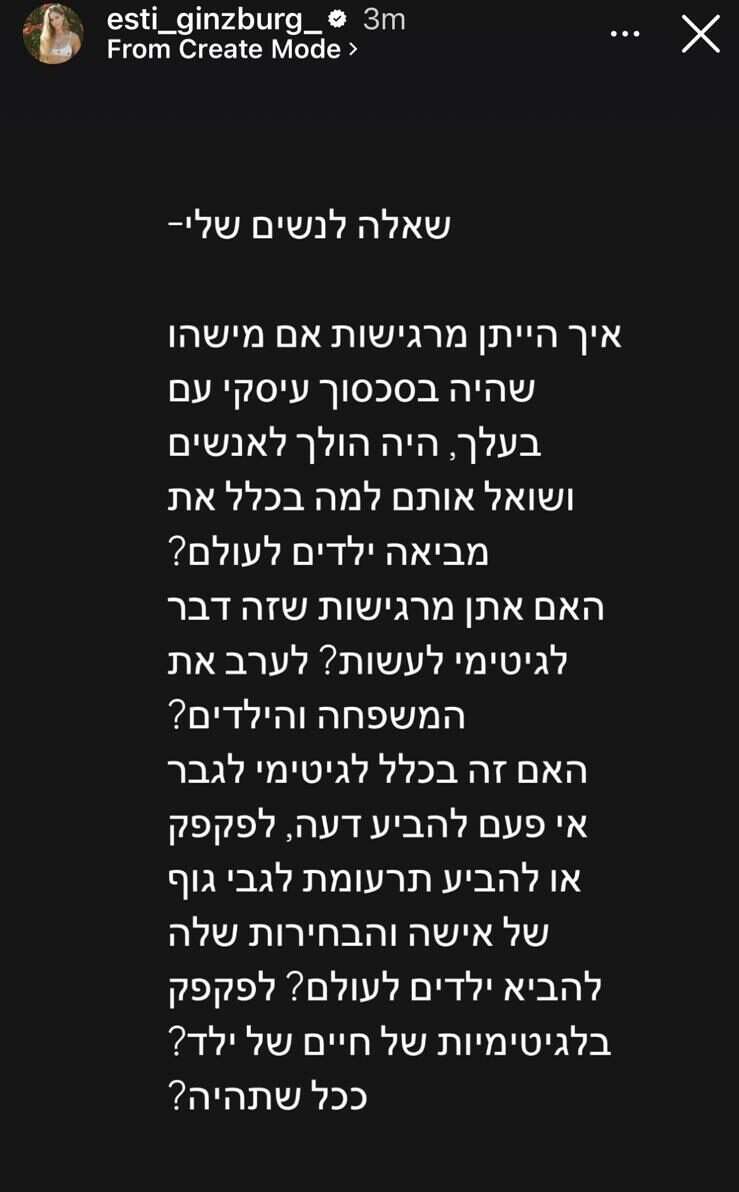
Task: Open the story overflow menu
Action: click(x=625, y=34)
